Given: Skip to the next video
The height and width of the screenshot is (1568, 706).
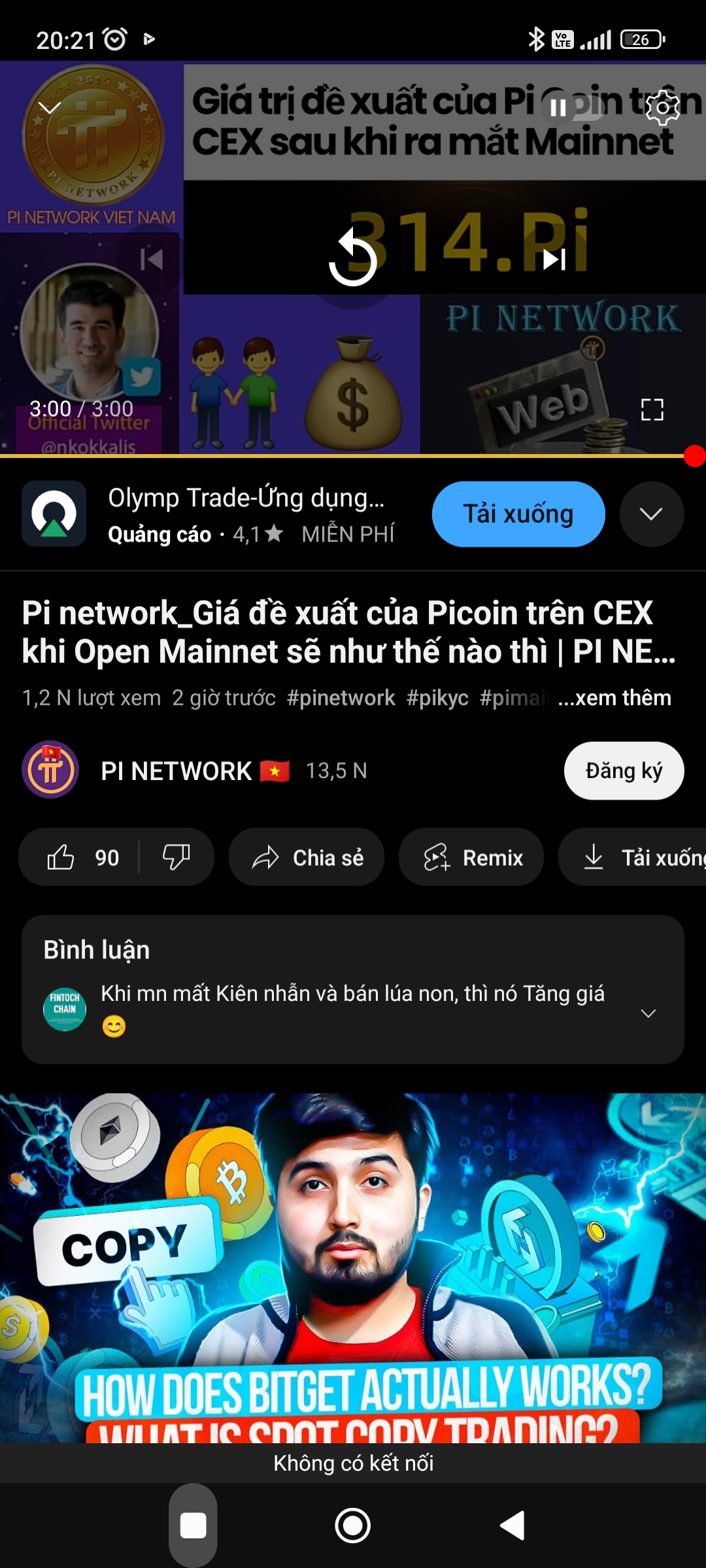Looking at the screenshot, I should (x=554, y=259).
